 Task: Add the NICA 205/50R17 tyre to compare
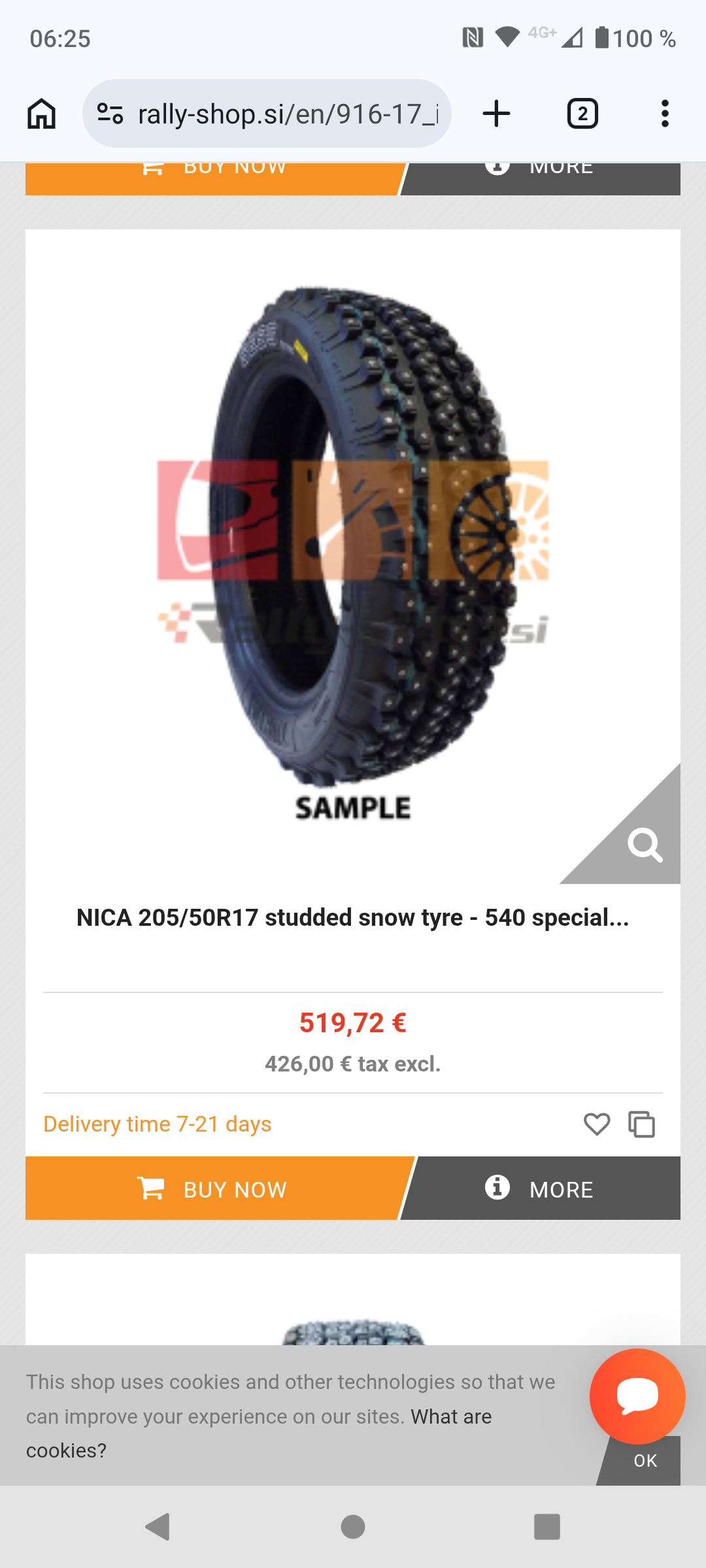[641, 1124]
